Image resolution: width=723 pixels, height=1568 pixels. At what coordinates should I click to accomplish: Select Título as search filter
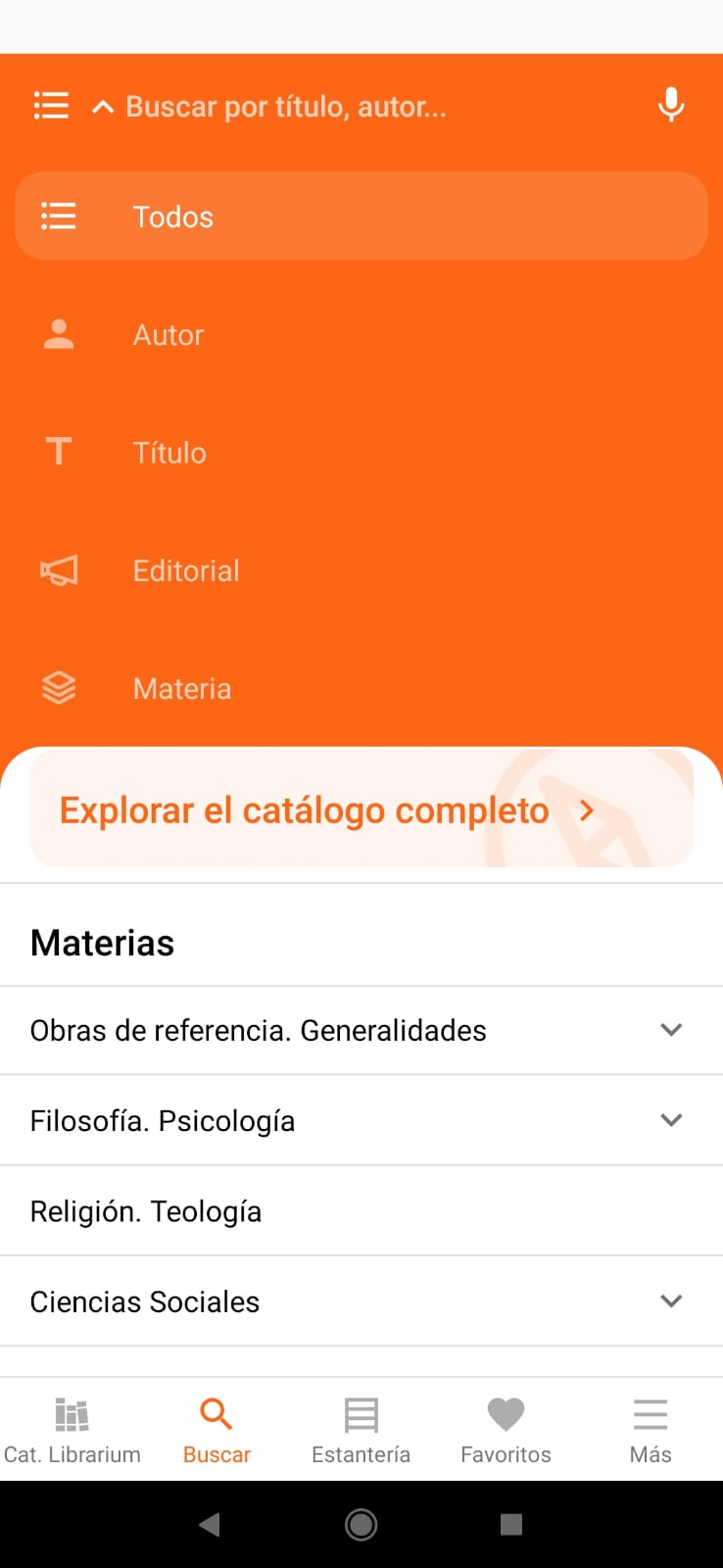click(x=361, y=453)
